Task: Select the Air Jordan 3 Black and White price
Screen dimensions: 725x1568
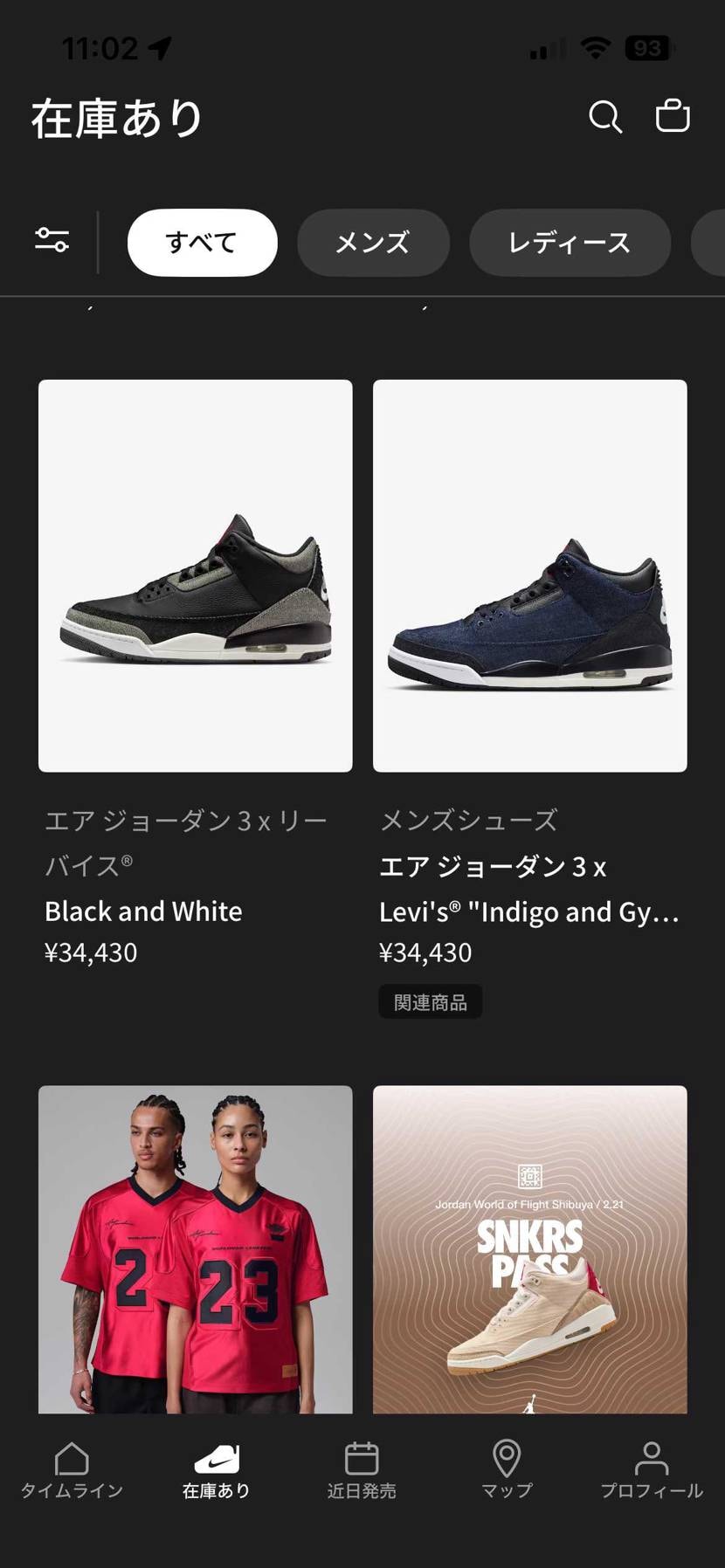Action: click(91, 952)
